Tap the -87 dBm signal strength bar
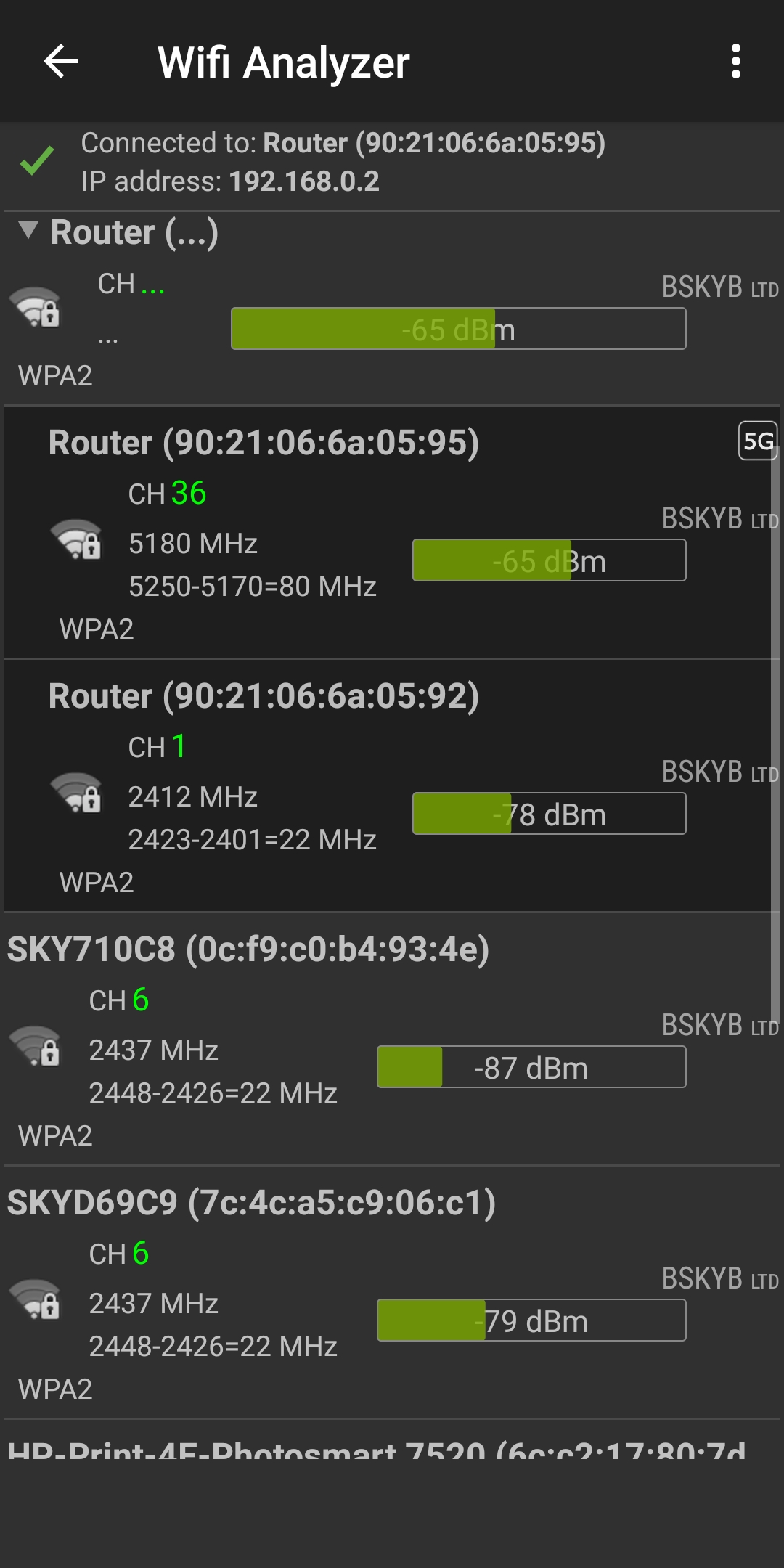This screenshot has width=784, height=1568. click(x=531, y=1067)
